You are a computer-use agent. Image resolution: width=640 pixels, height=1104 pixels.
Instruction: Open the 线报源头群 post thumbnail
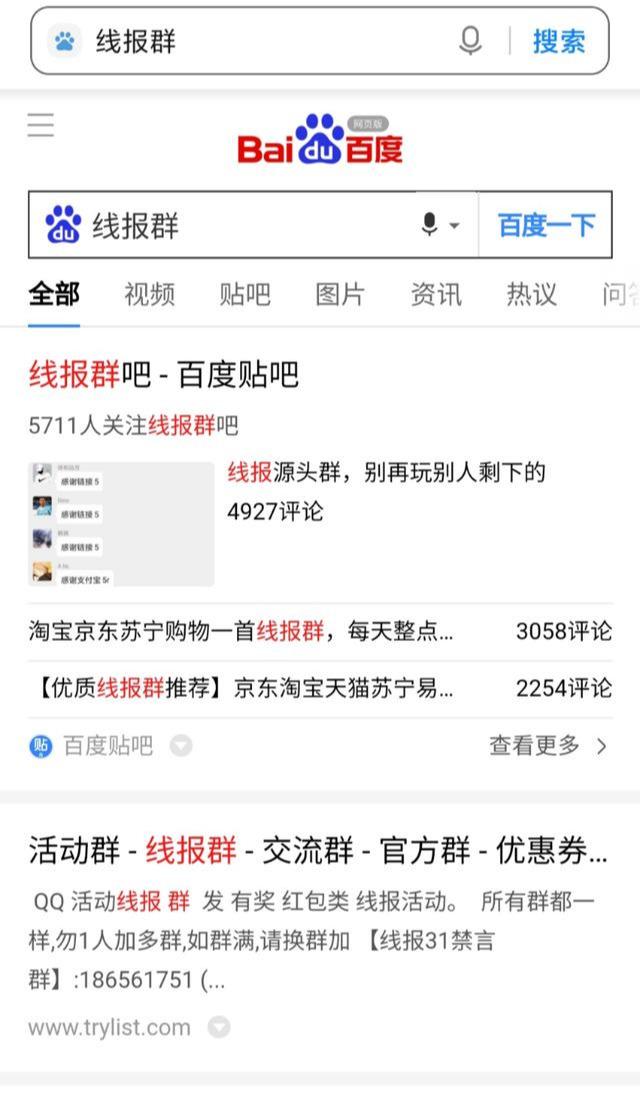point(121,524)
